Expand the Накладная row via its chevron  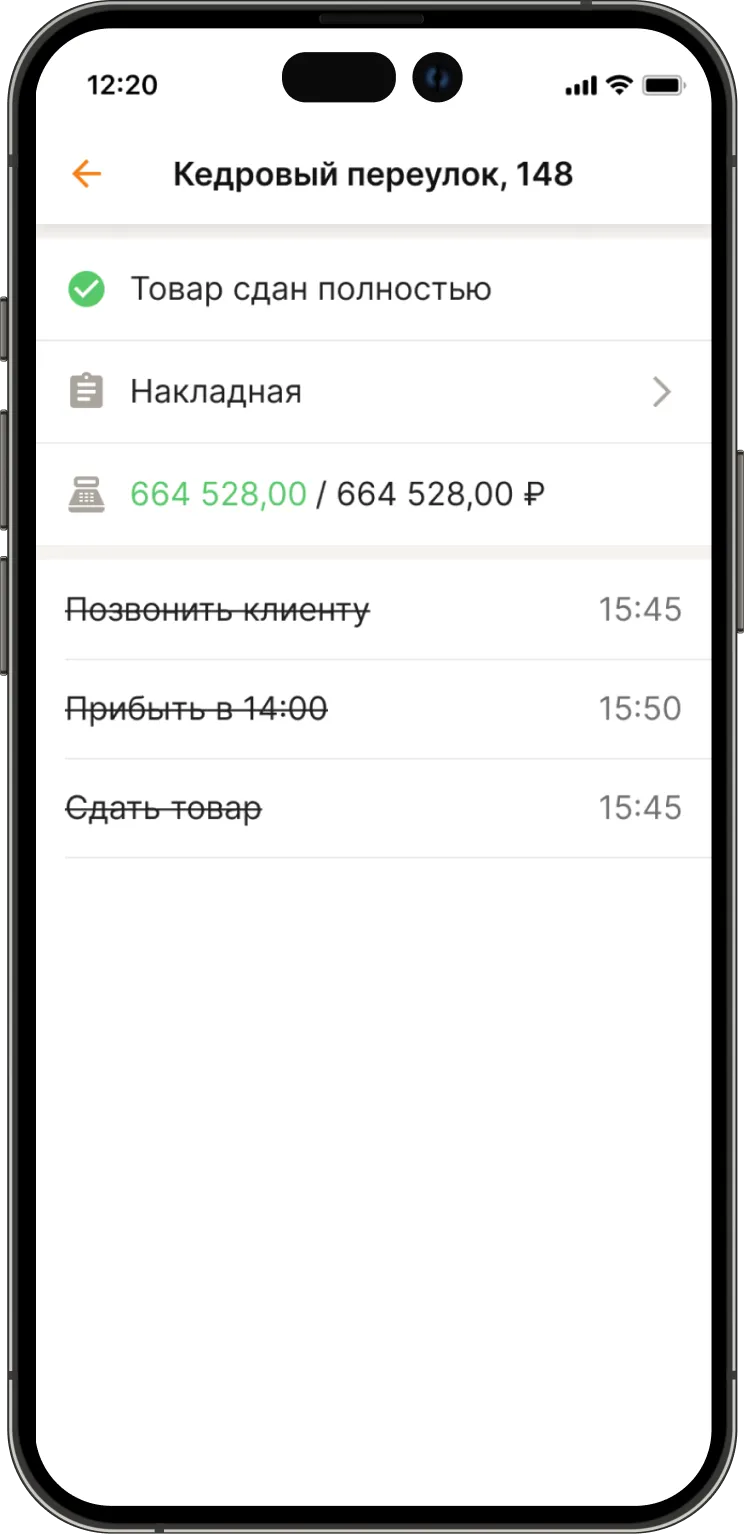[x=660, y=392]
